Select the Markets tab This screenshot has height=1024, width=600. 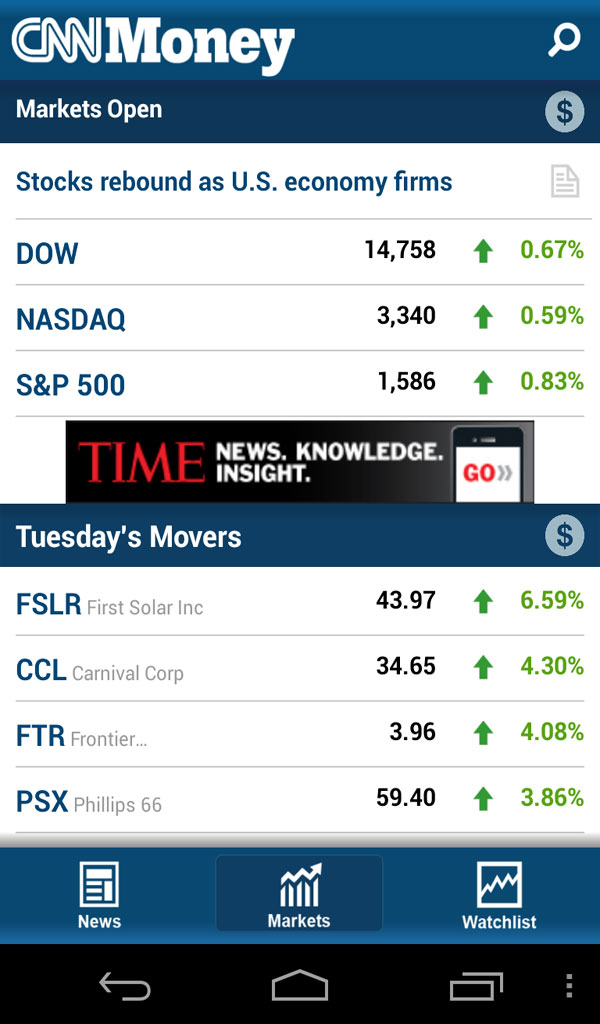(299, 895)
